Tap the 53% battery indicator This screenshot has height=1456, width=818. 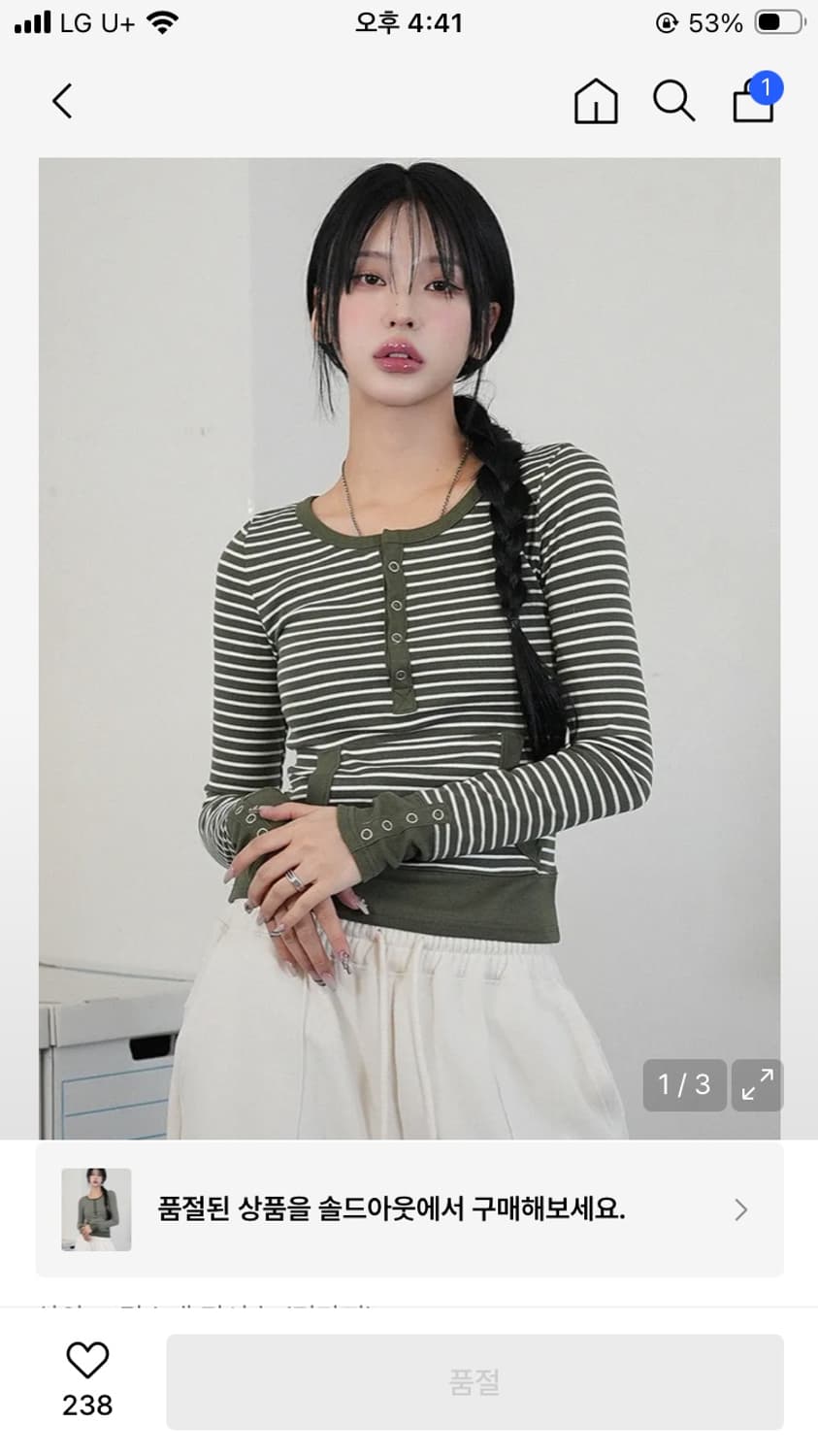coord(715,22)
